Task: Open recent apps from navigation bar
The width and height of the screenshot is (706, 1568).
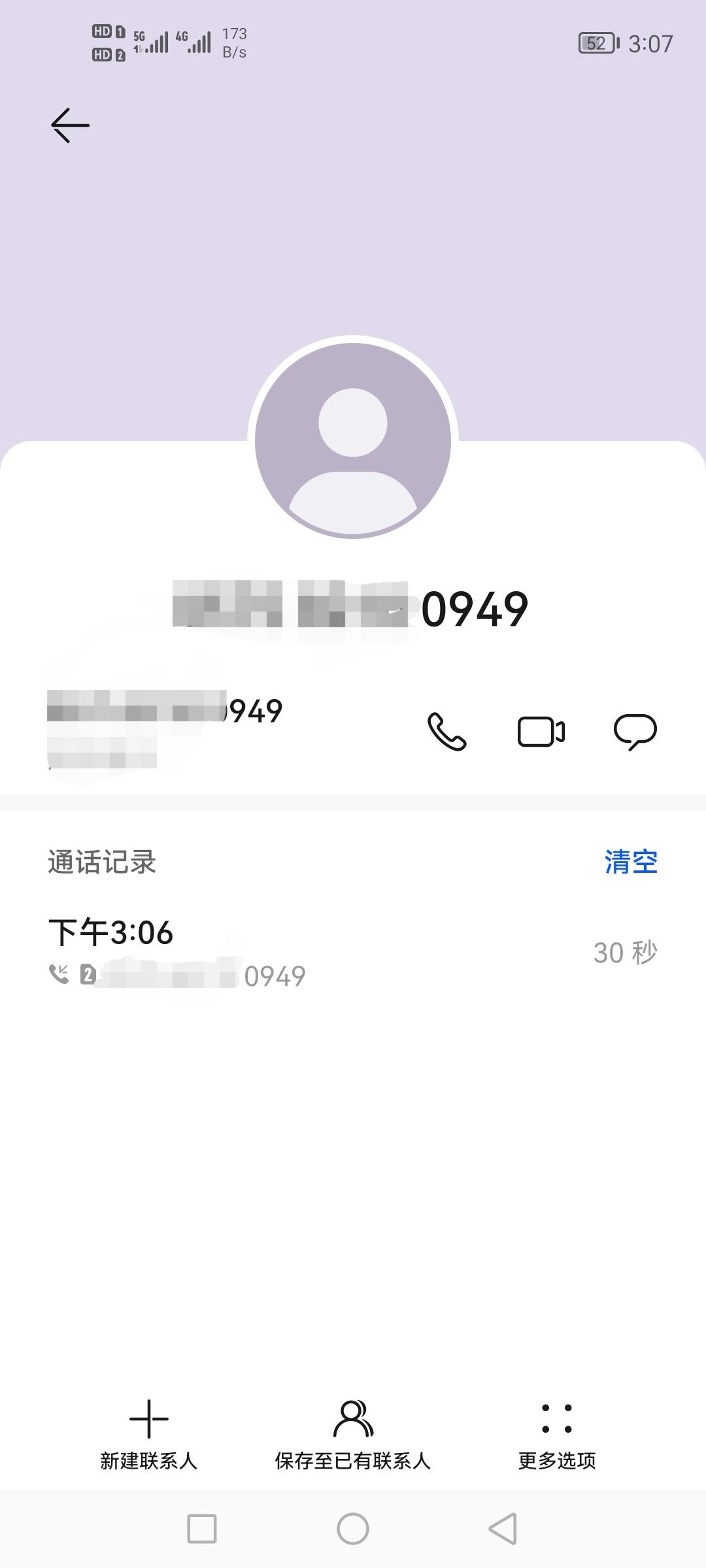Action: click(202, 1529)
